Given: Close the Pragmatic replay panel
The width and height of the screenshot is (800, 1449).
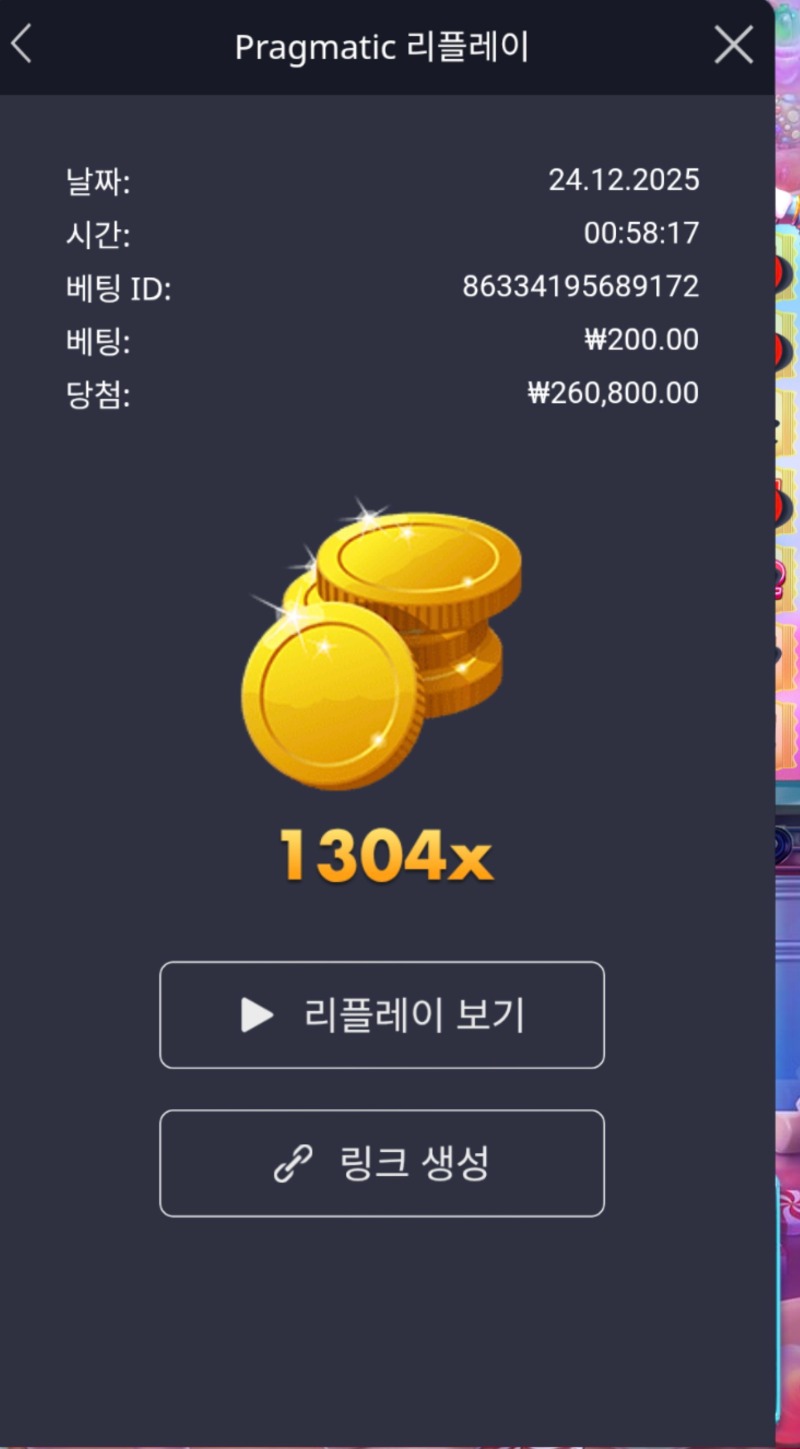Looking at the screenshot, I should 734,45.
